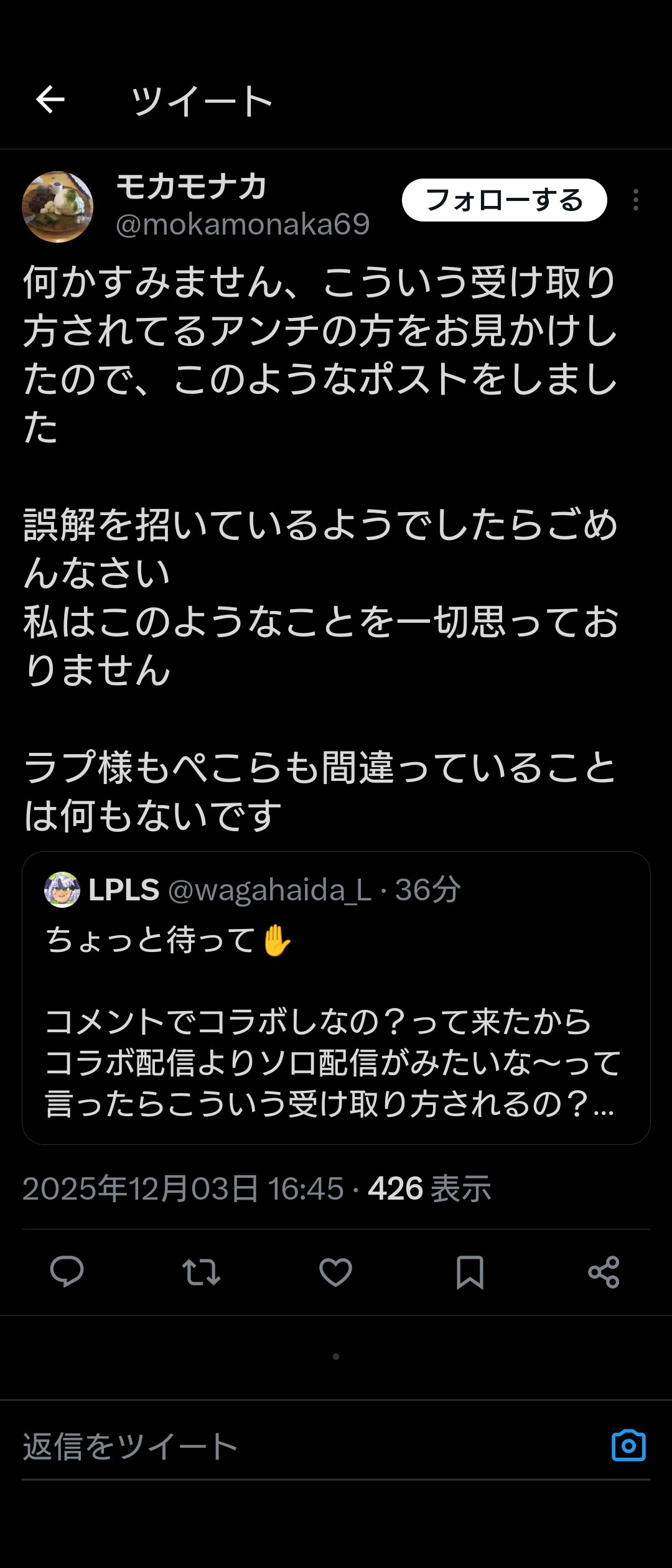
Task: Tap the フォローする button
Action: tap(504, 200)
